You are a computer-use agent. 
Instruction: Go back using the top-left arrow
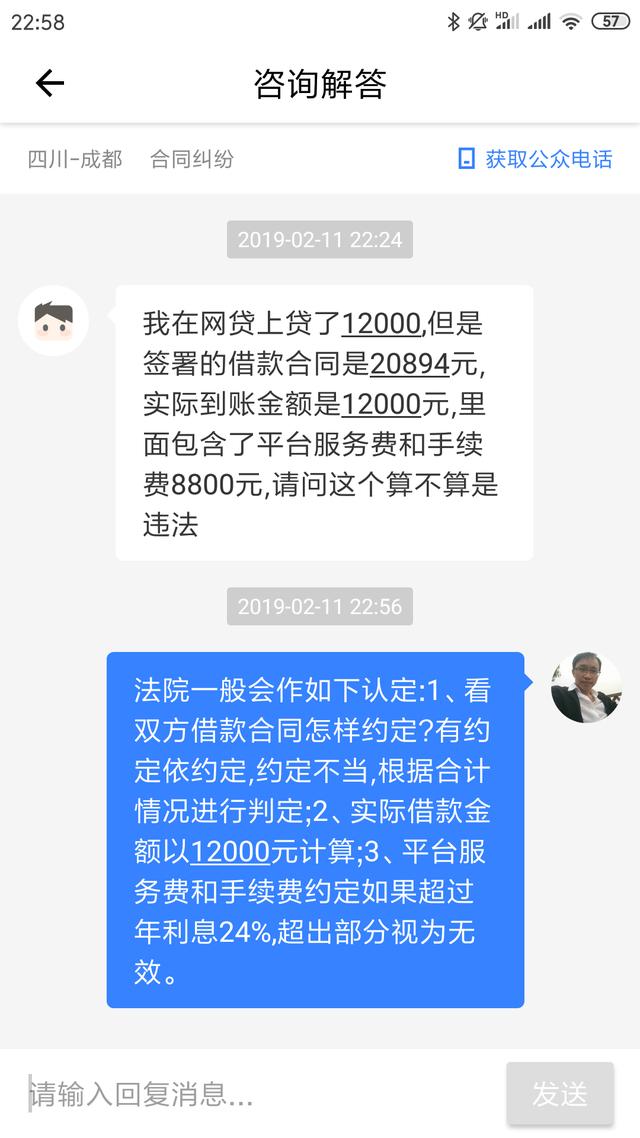[50, 83]
